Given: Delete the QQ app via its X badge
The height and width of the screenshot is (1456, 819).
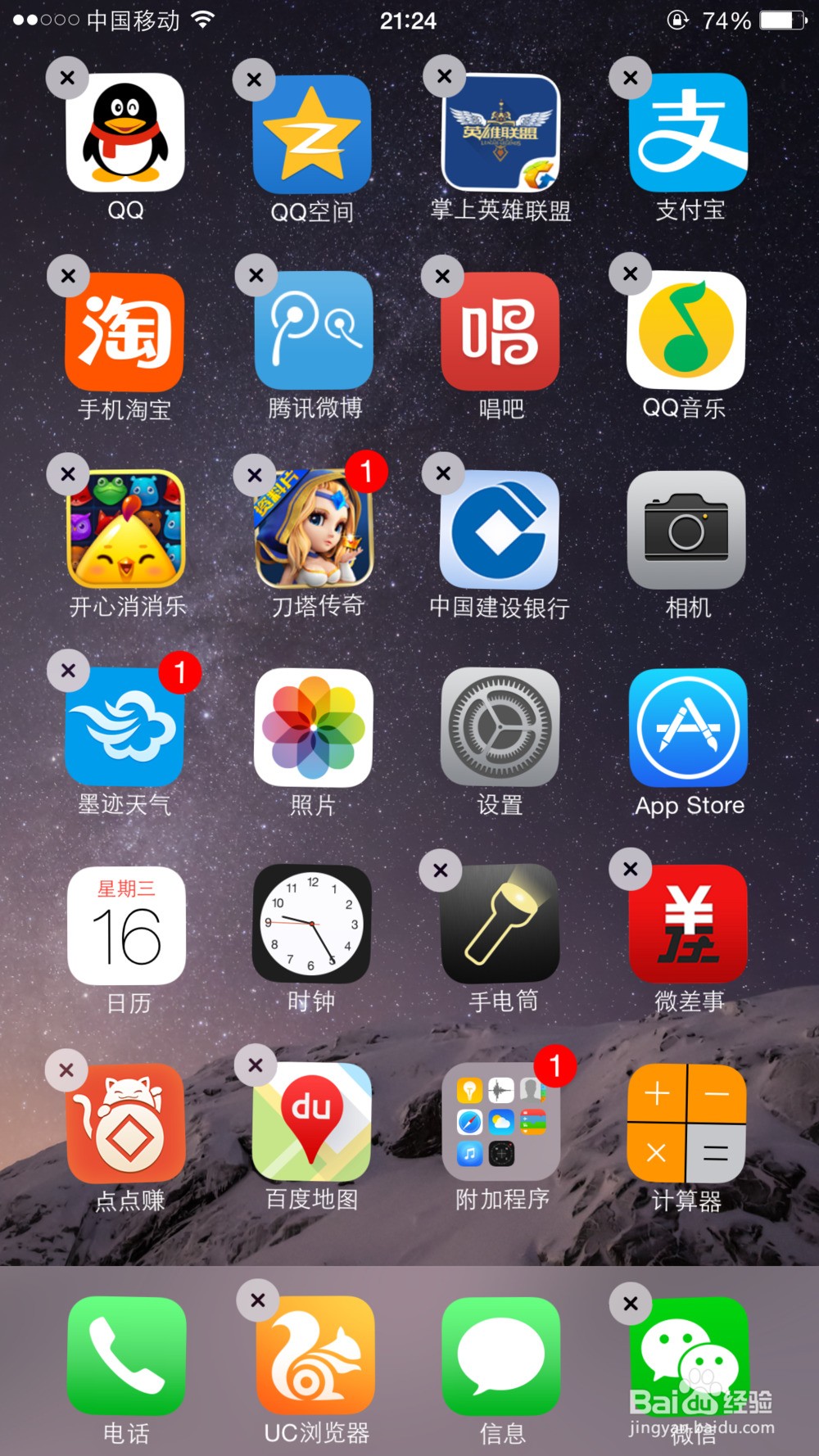Looking at the screenshot, I should point(67,78).
